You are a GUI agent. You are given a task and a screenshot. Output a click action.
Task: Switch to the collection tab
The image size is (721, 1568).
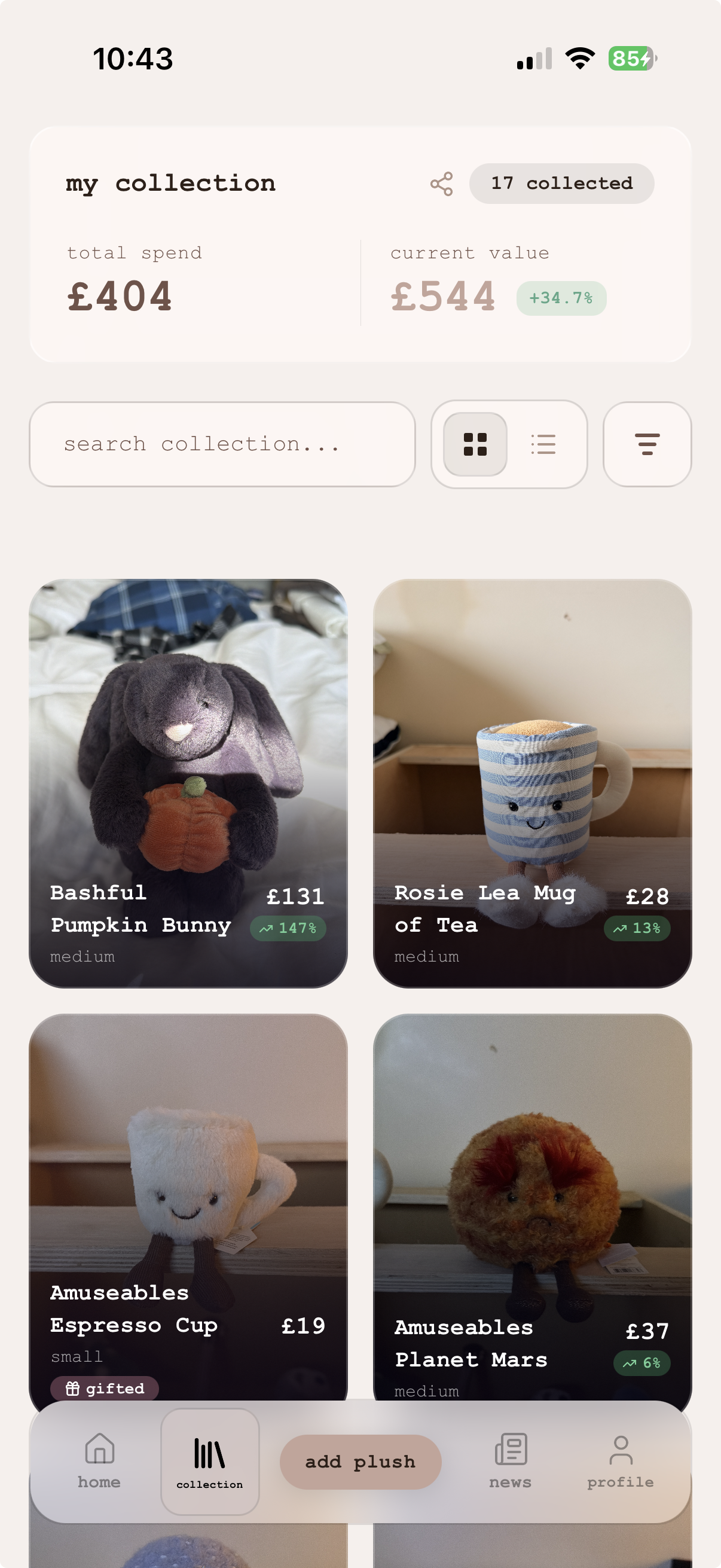coord(209,1461)
